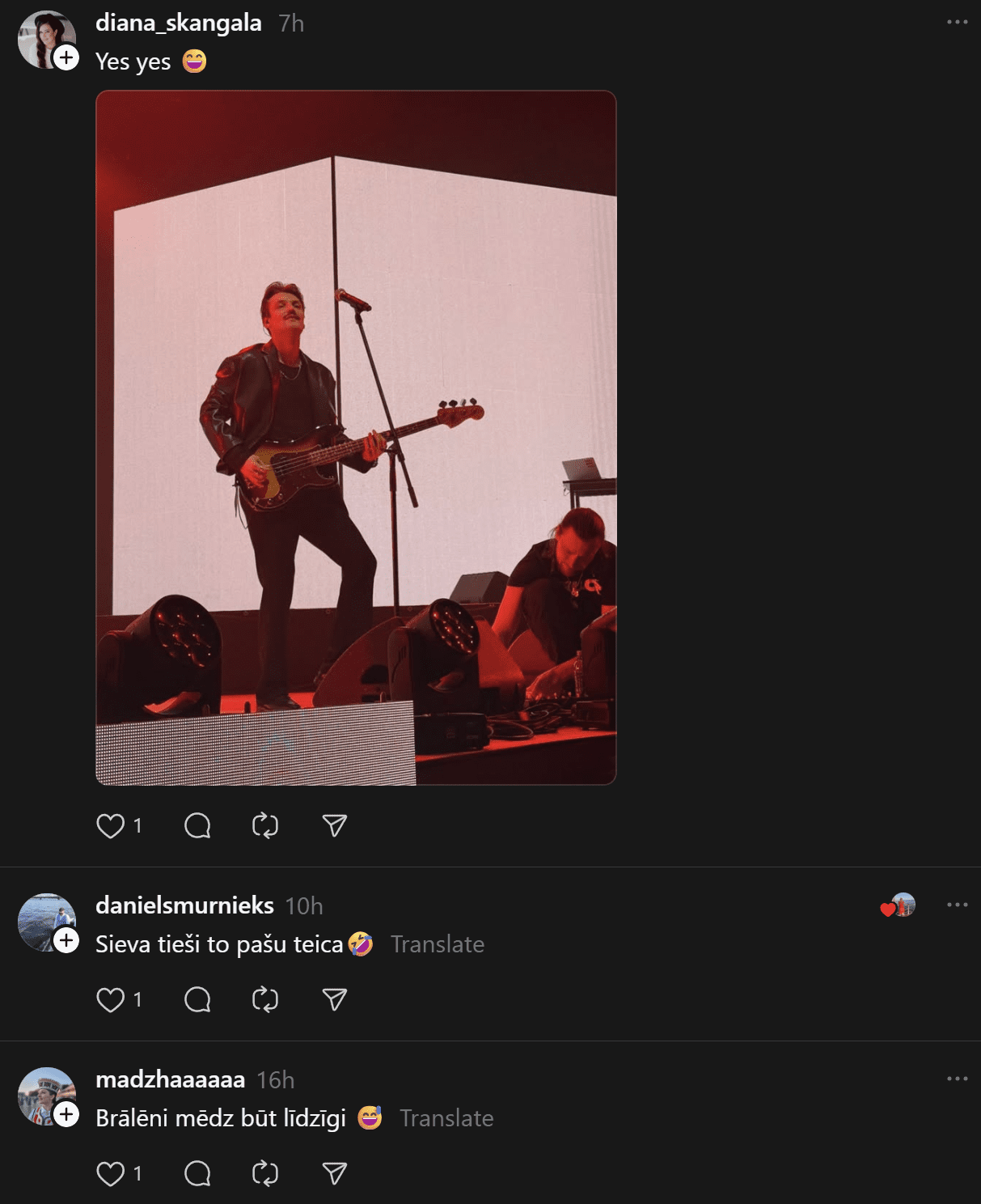Repost diana_skangala's post
This screenshot has height=1204, width=981.
pyautogui.click(x=265, y=826)
